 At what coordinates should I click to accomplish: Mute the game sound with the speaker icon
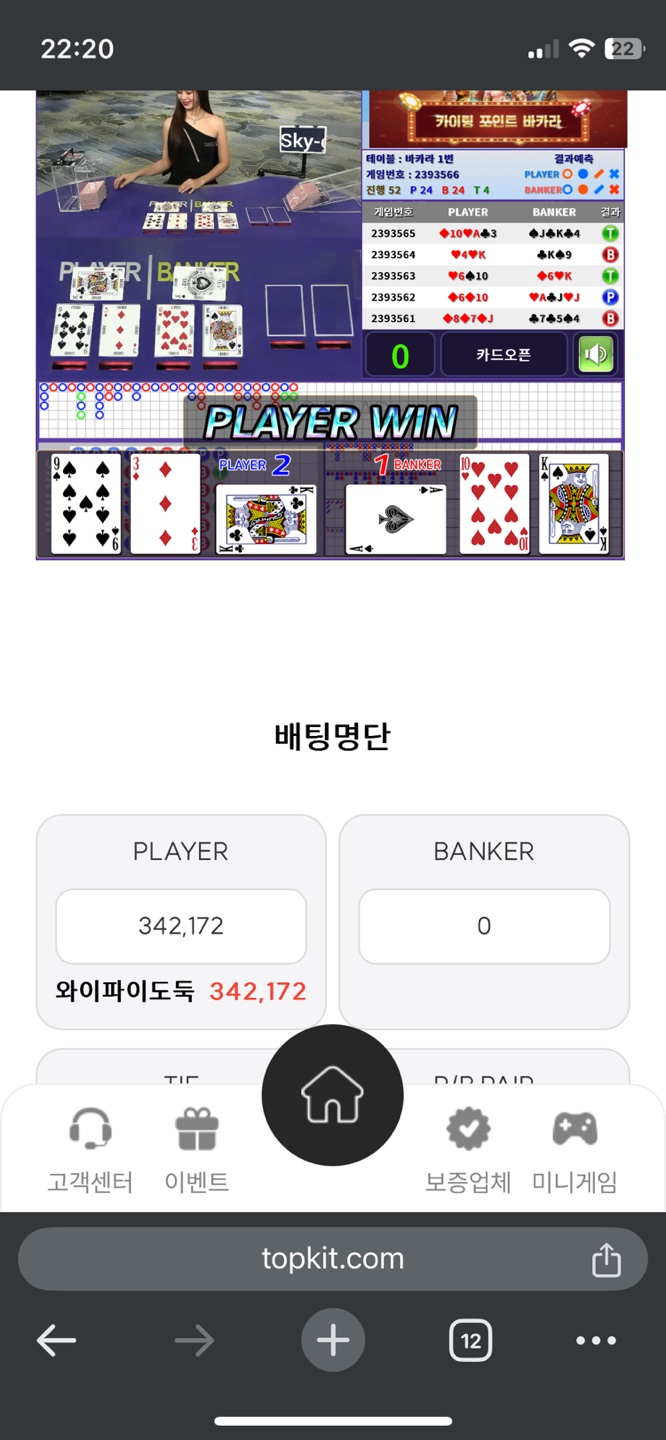(x=596, y=355)
